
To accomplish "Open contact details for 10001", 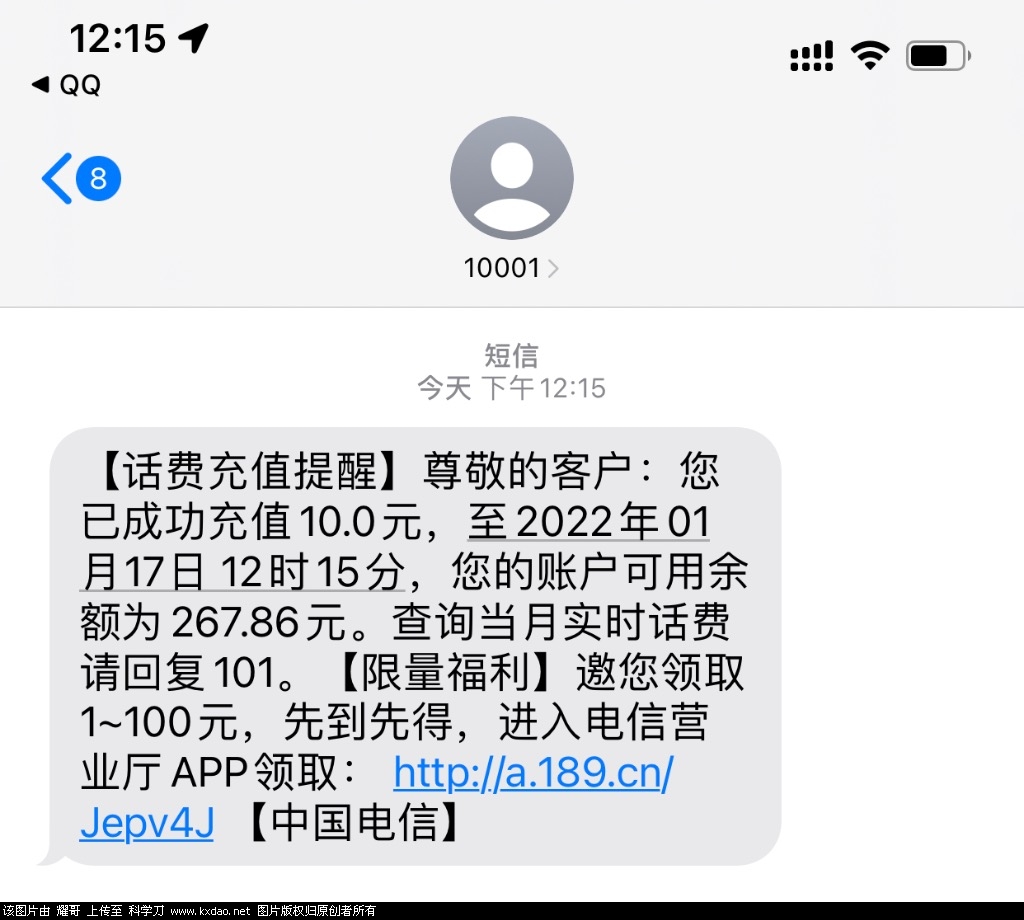I will 511,267.
